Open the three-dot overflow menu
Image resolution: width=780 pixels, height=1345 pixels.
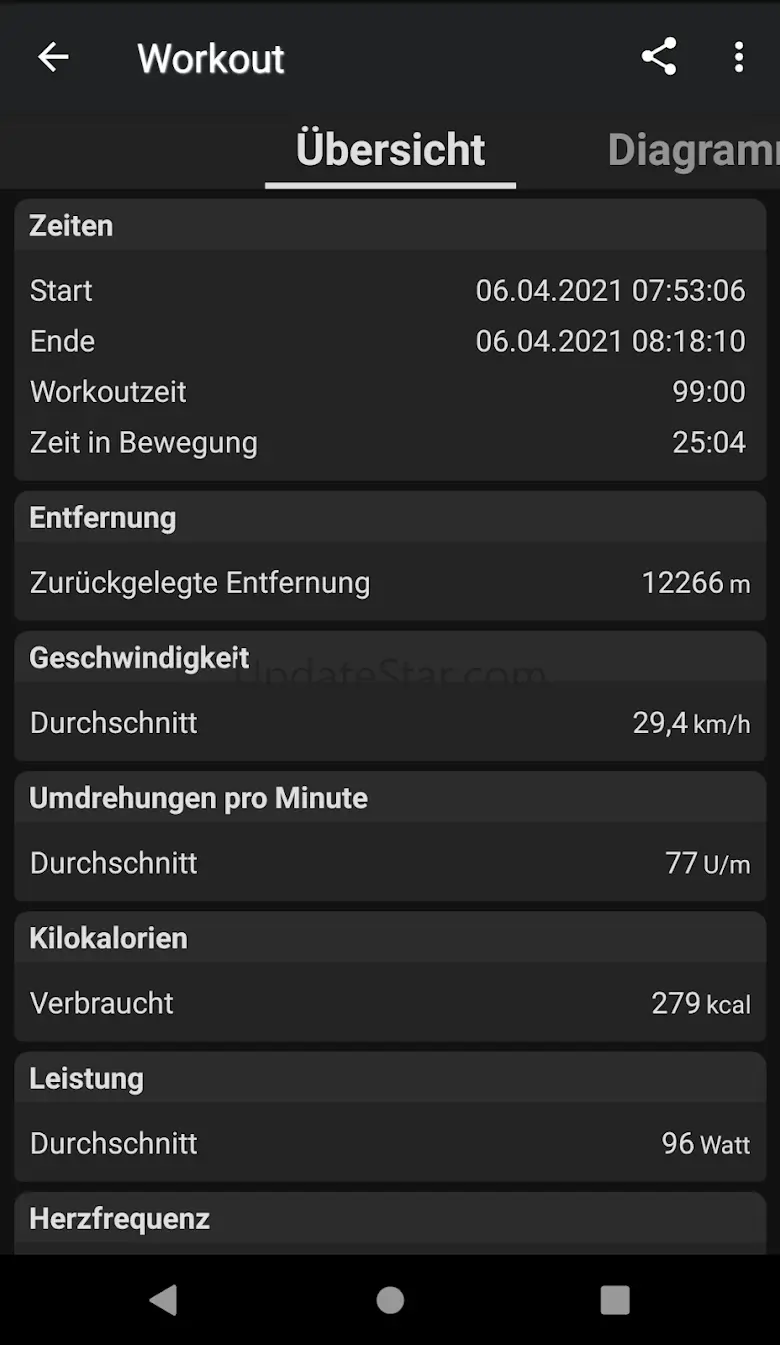(x=739, y=57)
